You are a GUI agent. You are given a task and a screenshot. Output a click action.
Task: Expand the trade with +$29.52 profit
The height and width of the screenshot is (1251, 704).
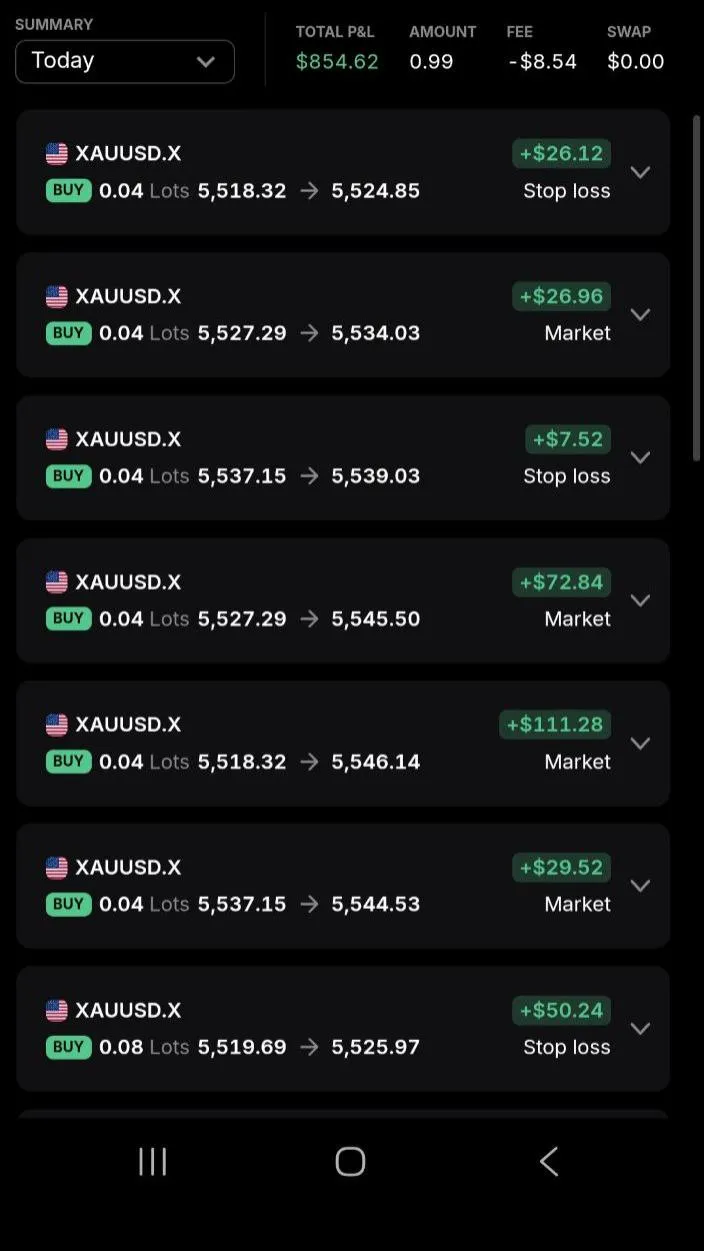pos(640,886)
